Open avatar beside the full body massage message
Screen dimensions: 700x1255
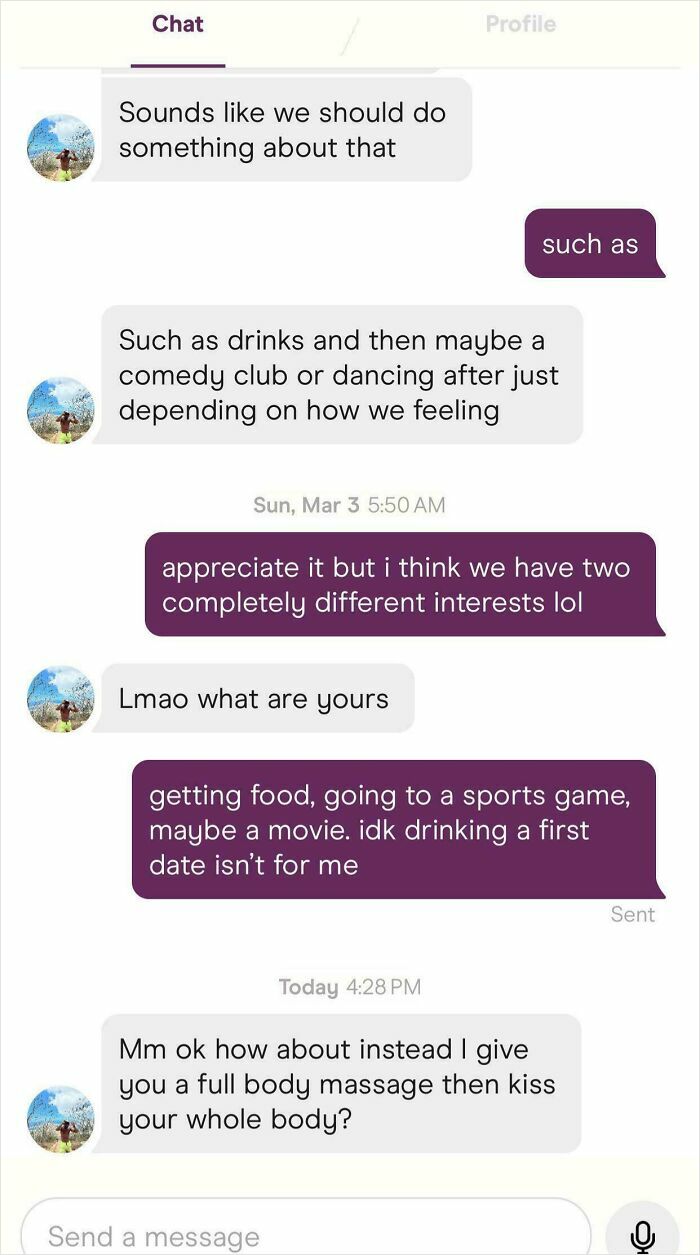coord(61,1119)
